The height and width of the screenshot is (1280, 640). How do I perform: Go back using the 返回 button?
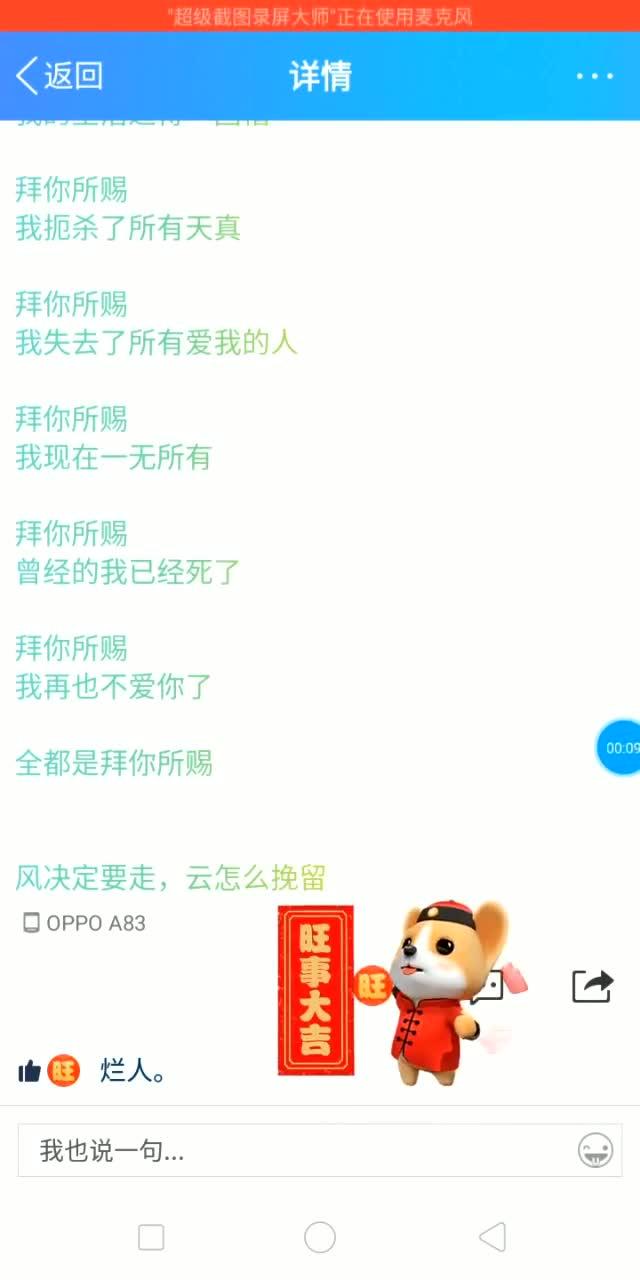tap(60, 76)
